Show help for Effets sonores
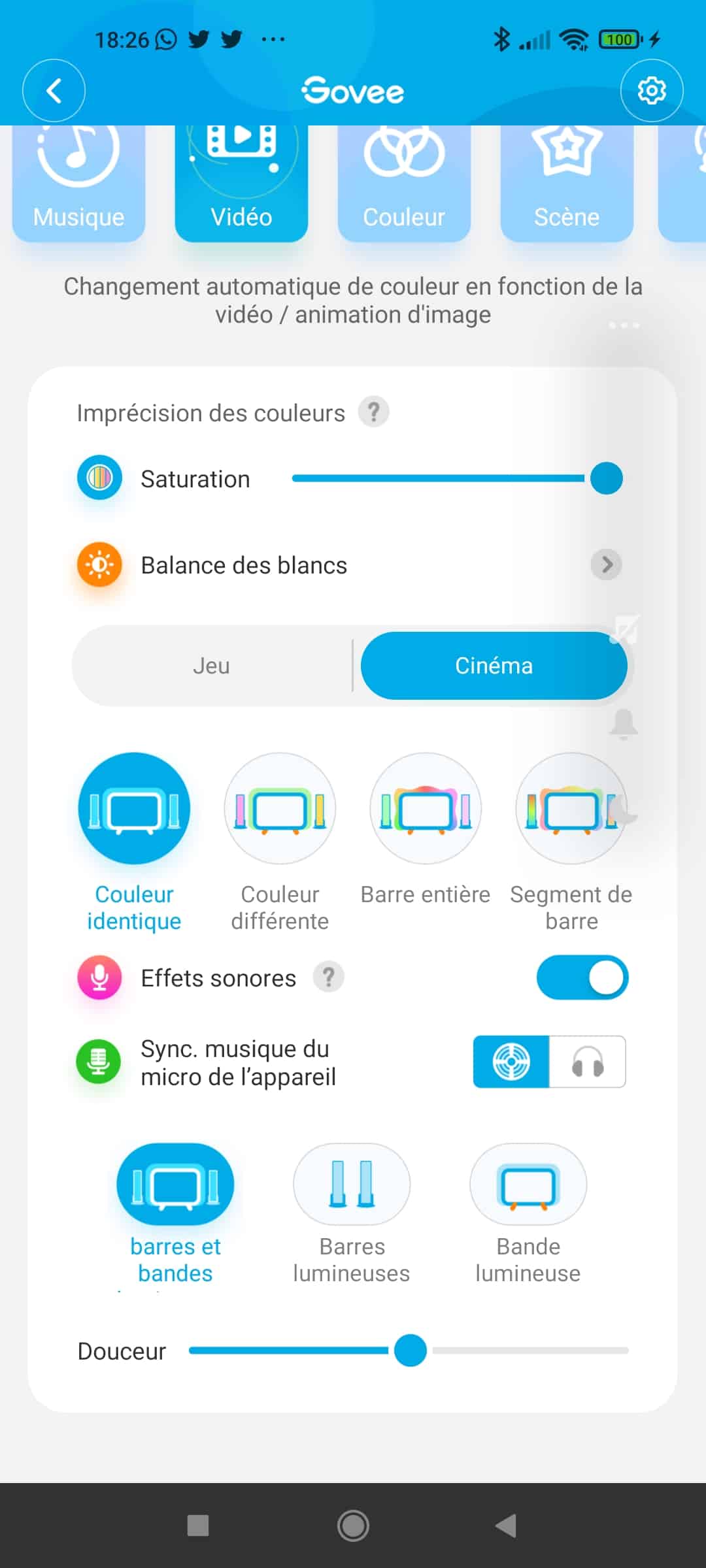This screenshot has height=1568, width=706. [x=328, y=977]
